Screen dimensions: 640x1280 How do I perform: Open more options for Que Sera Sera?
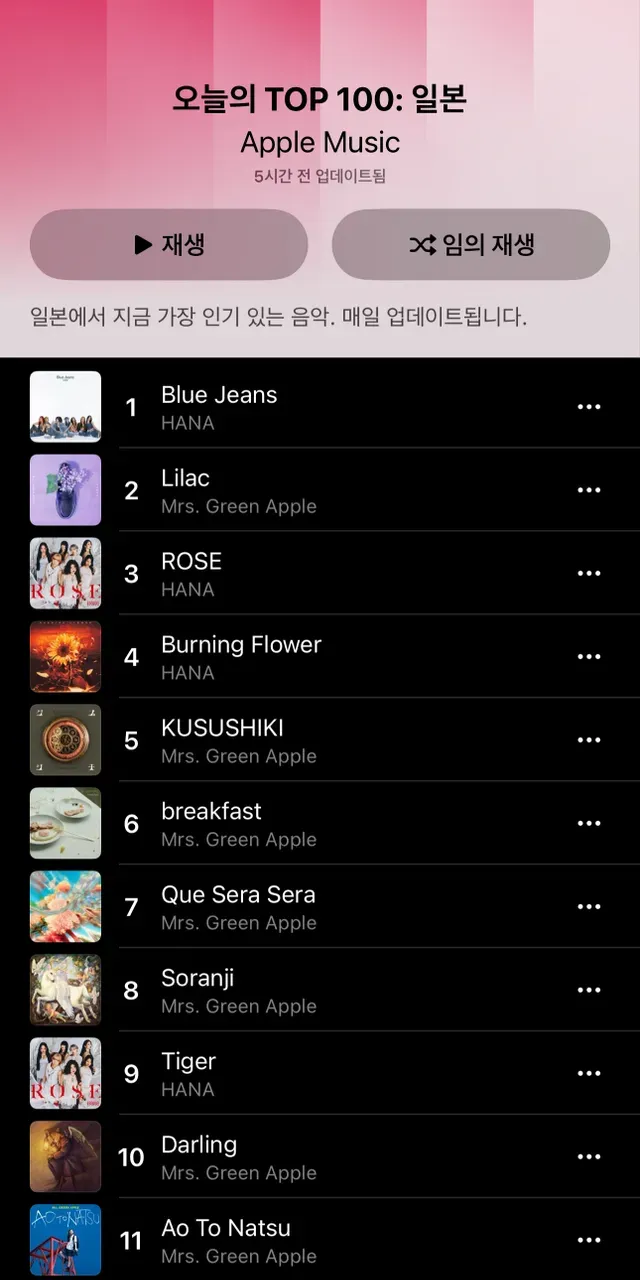click(x=589, y=907)
